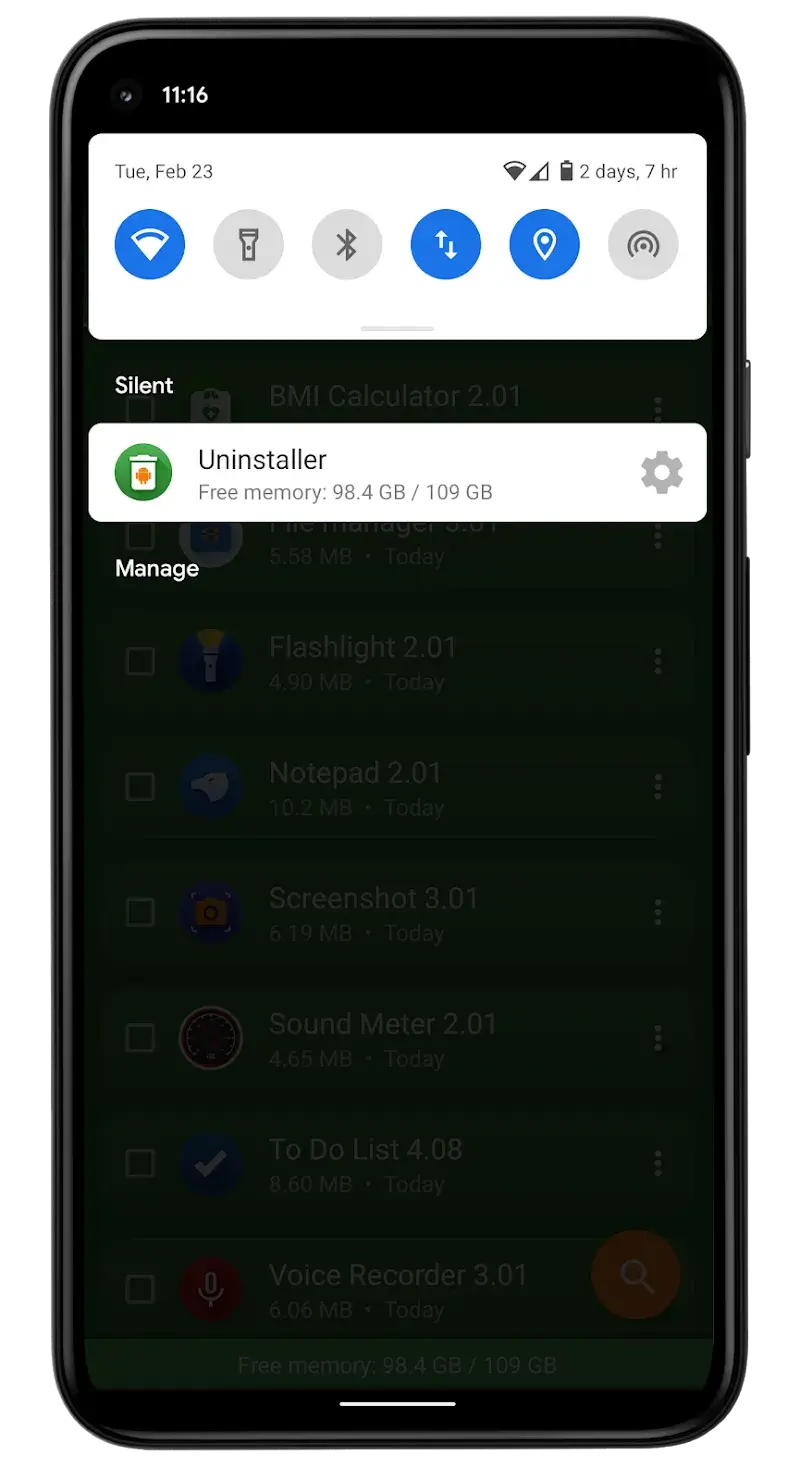800x1480 pixels.
Task: Tap the quick settings expand handle
Action: click(x=397, y=328)
